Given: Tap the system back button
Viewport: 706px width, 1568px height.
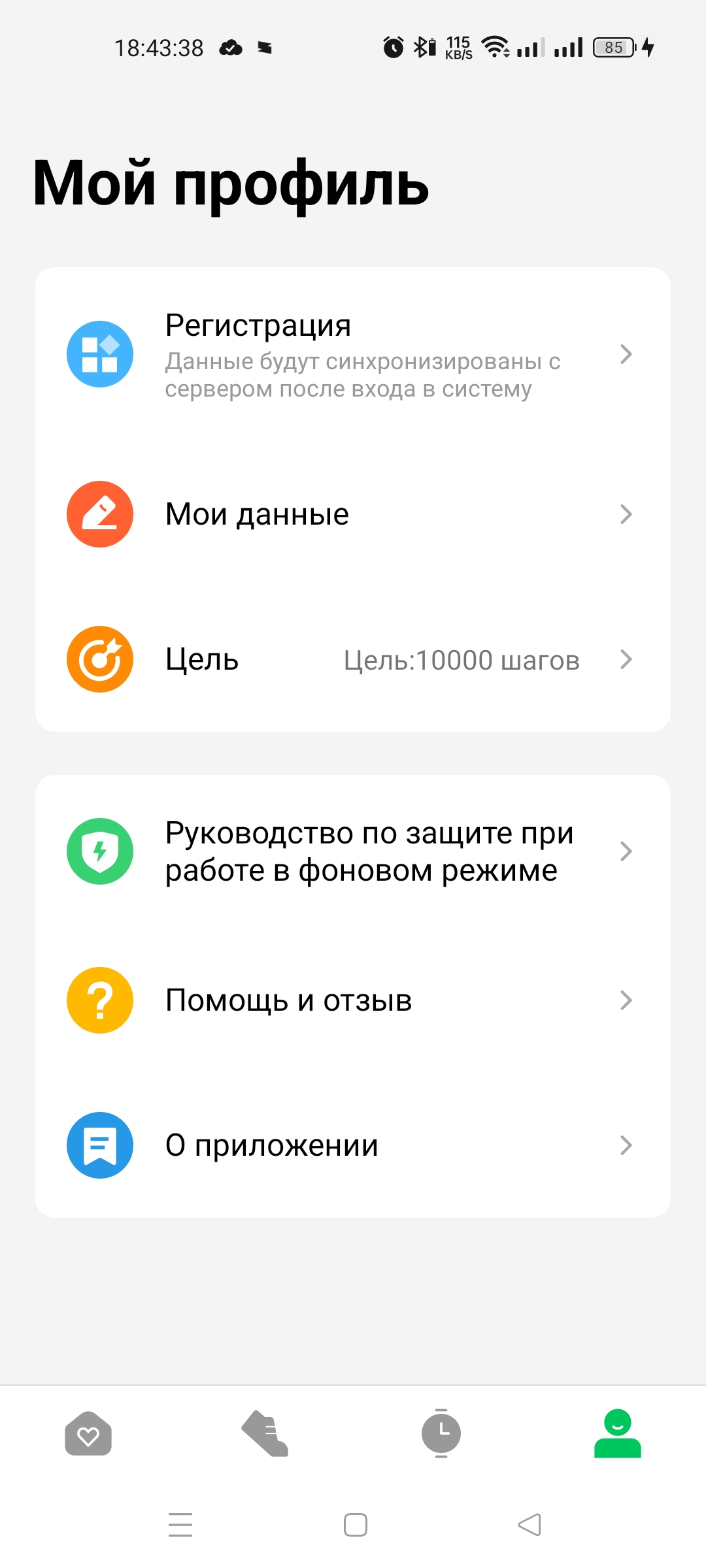Looking at the screenshot, I should [x=529, y=1525].
